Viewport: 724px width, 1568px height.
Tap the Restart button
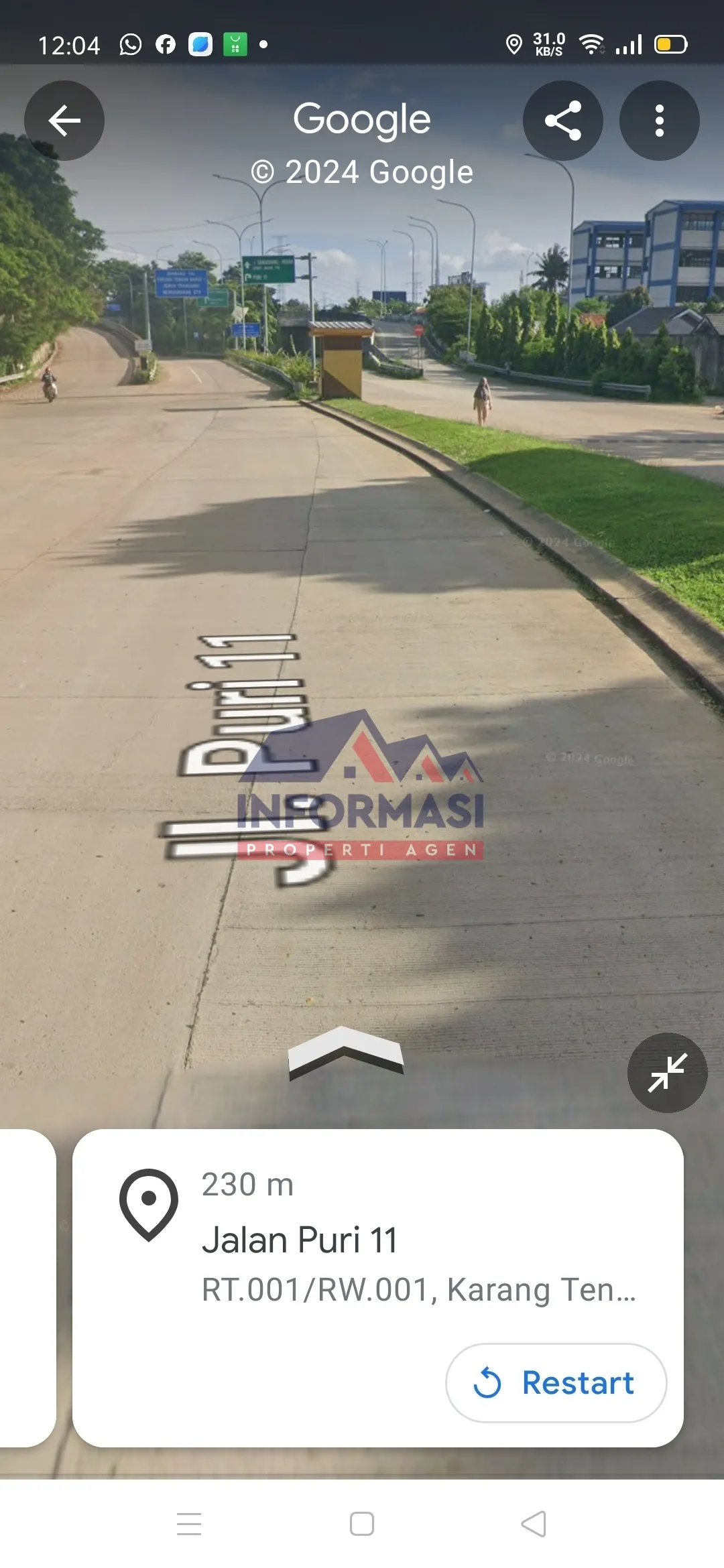pyautogui.click(x=556, y=1382)
